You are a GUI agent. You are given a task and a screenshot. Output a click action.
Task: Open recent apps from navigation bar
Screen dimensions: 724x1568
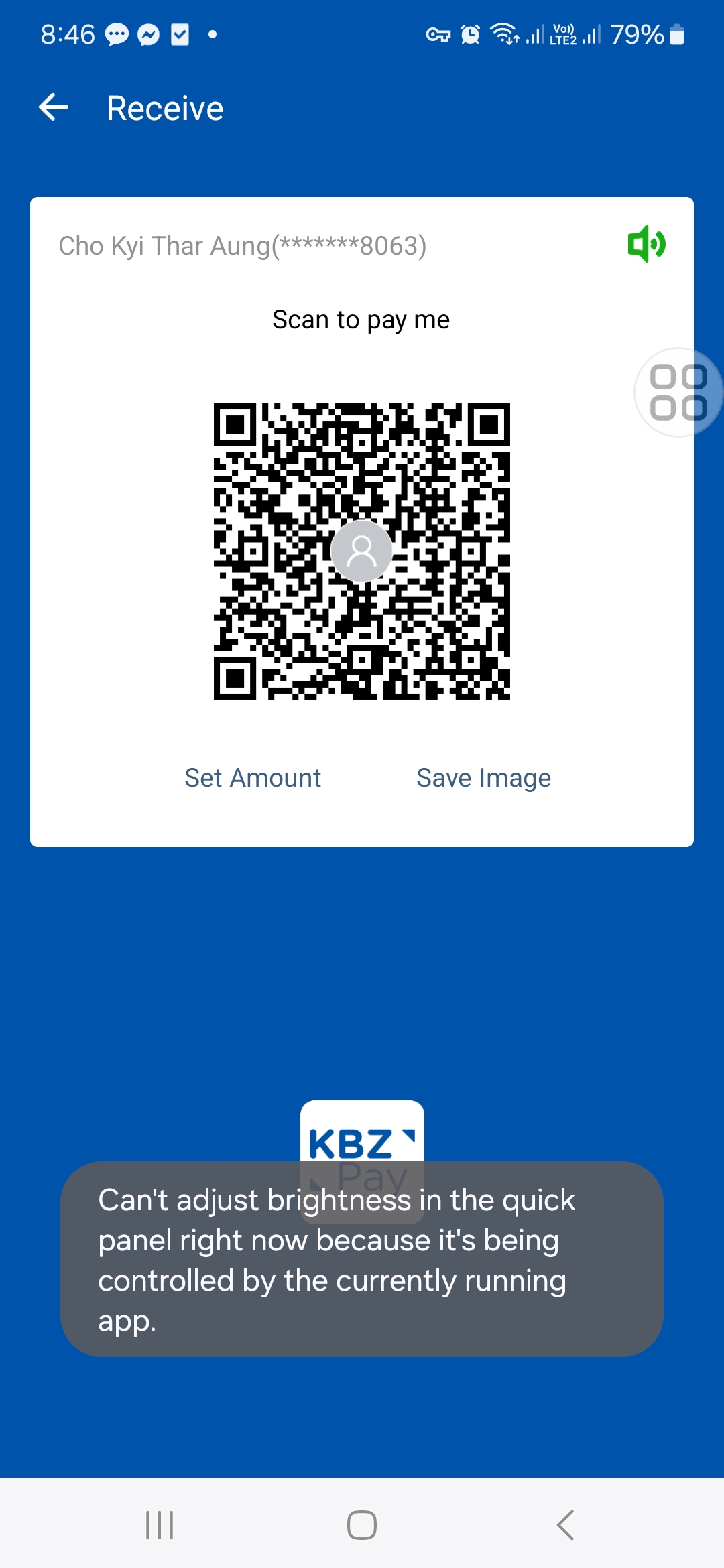pos(160,1525)
